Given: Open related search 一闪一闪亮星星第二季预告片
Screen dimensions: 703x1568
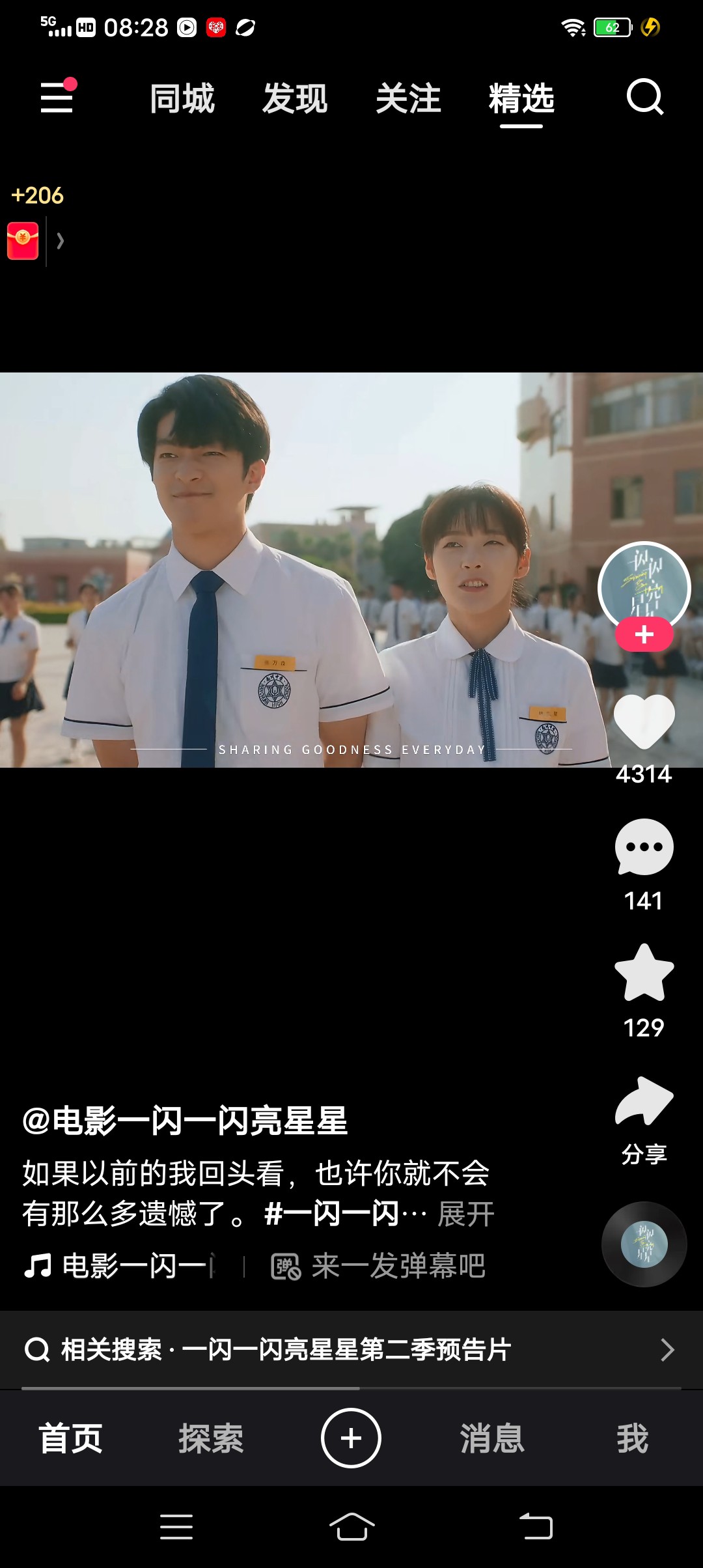Looking at the screenshot, I should [351, 1349].
